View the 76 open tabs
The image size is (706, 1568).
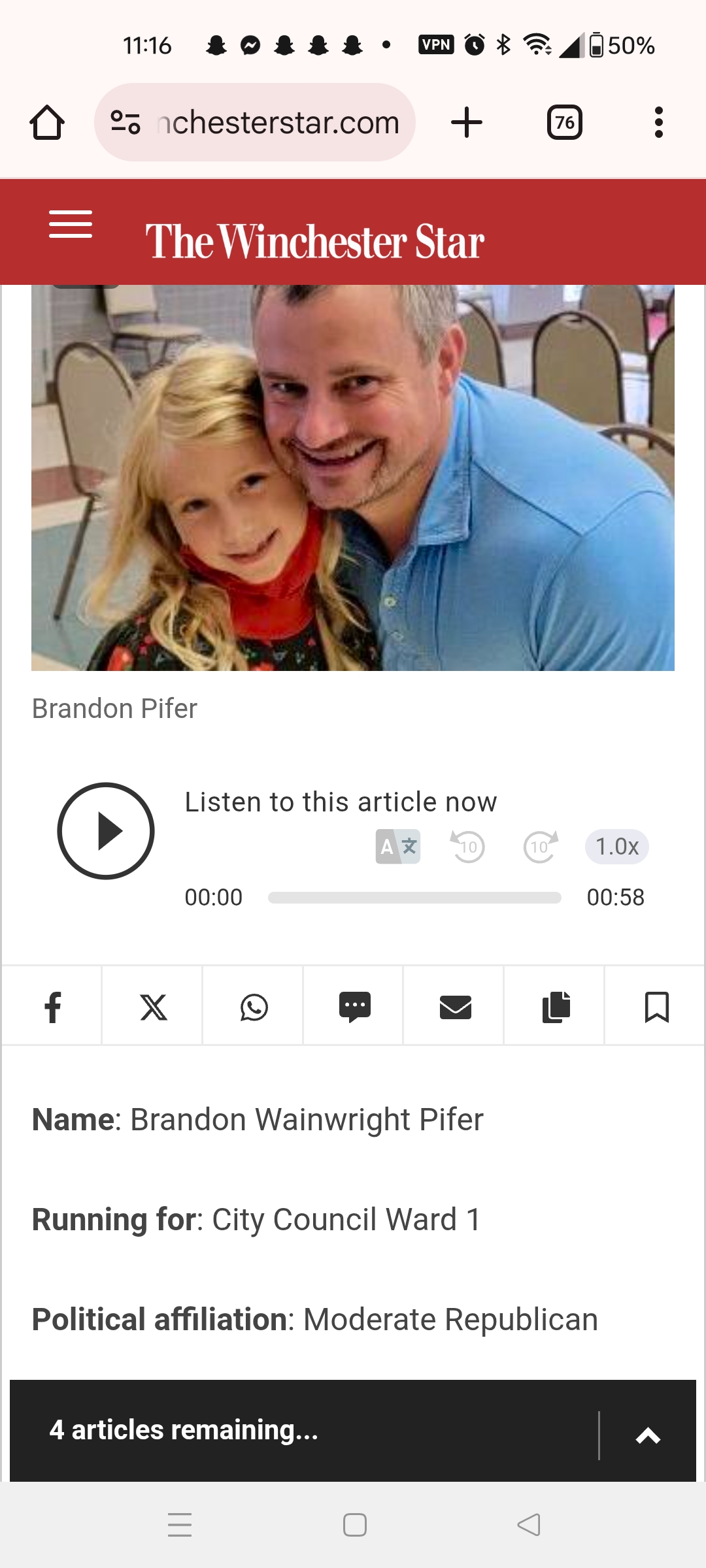click(564, 123)
